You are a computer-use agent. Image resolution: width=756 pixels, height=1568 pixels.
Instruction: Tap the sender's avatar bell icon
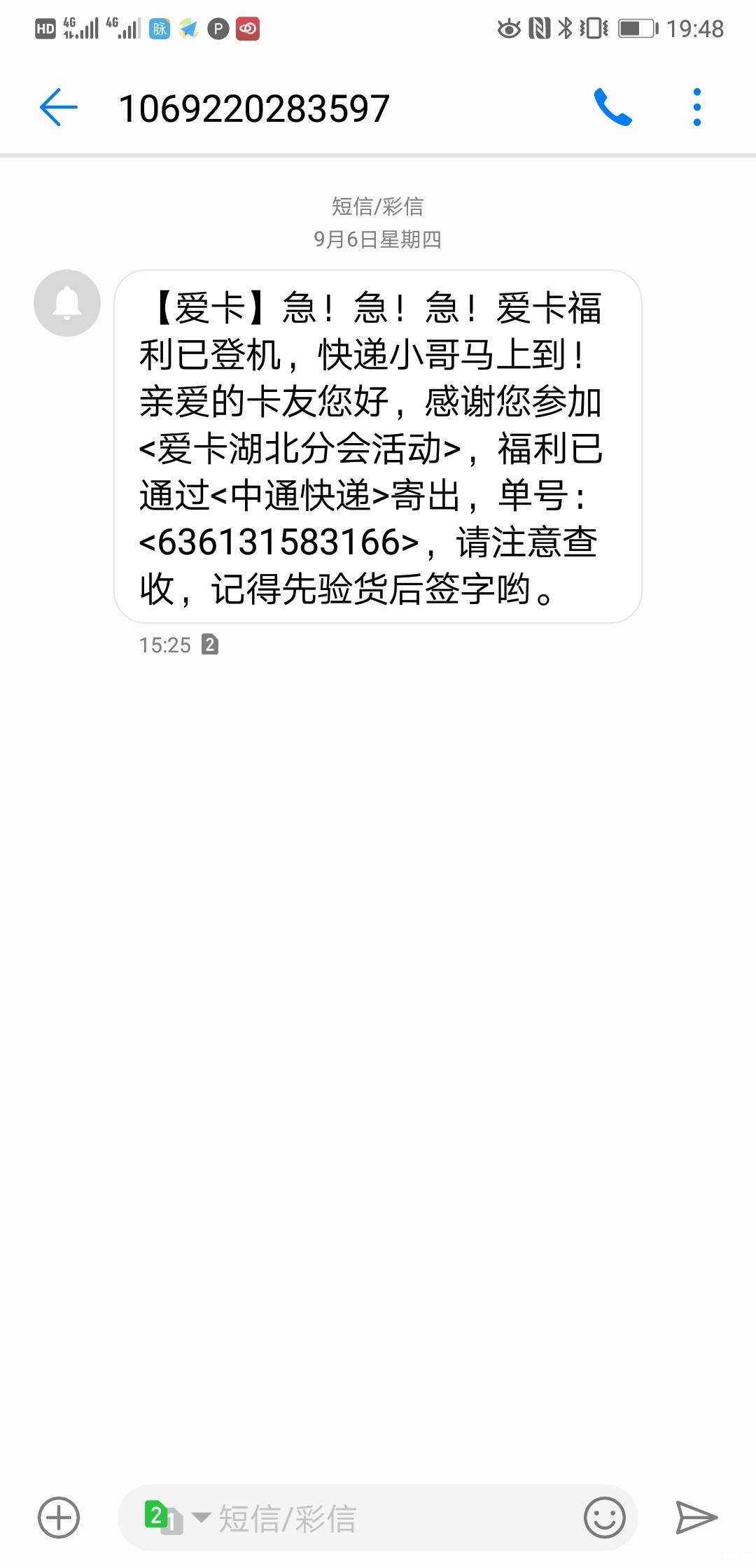click(67, 303)
